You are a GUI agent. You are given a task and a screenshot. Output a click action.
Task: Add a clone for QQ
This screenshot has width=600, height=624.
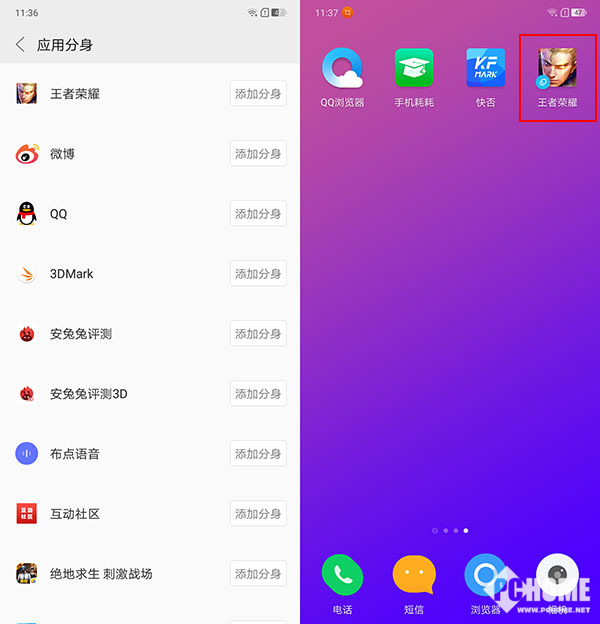[x=258, y=214]
